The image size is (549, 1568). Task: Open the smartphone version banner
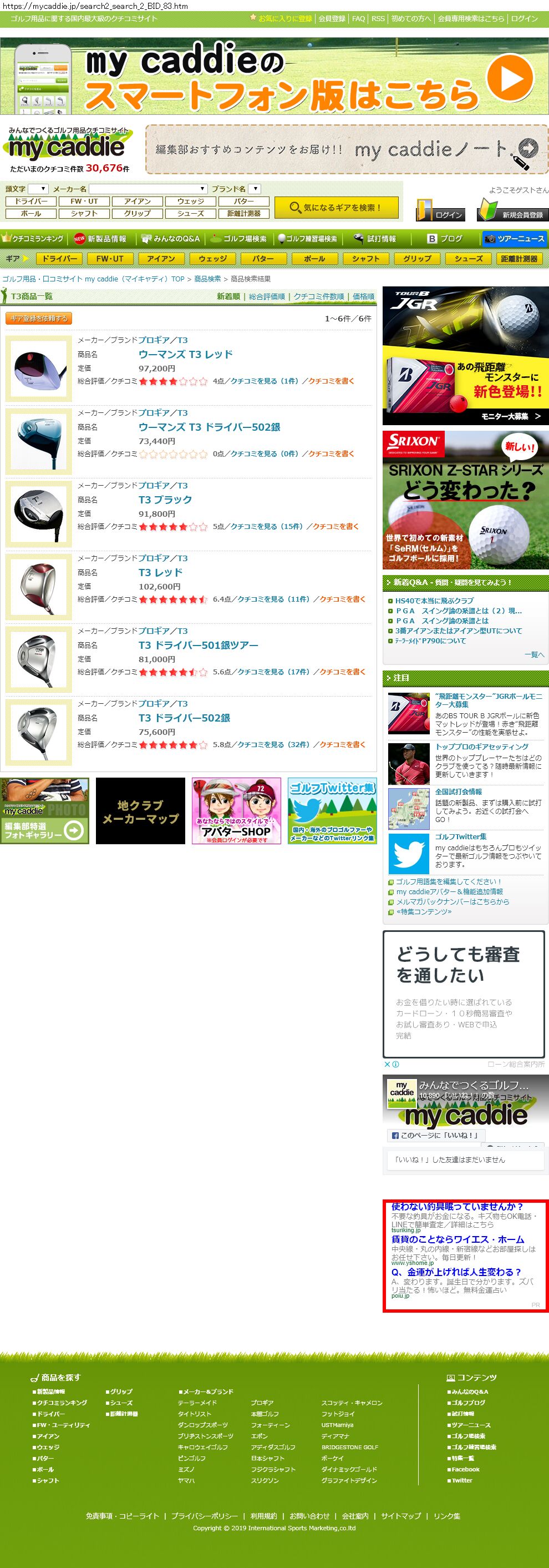pos(274,76)
